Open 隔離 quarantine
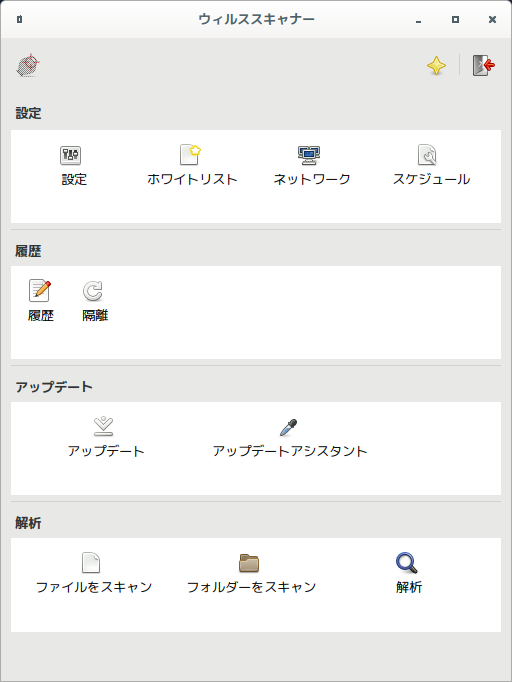The image size is (512, 682). (94, 301)
